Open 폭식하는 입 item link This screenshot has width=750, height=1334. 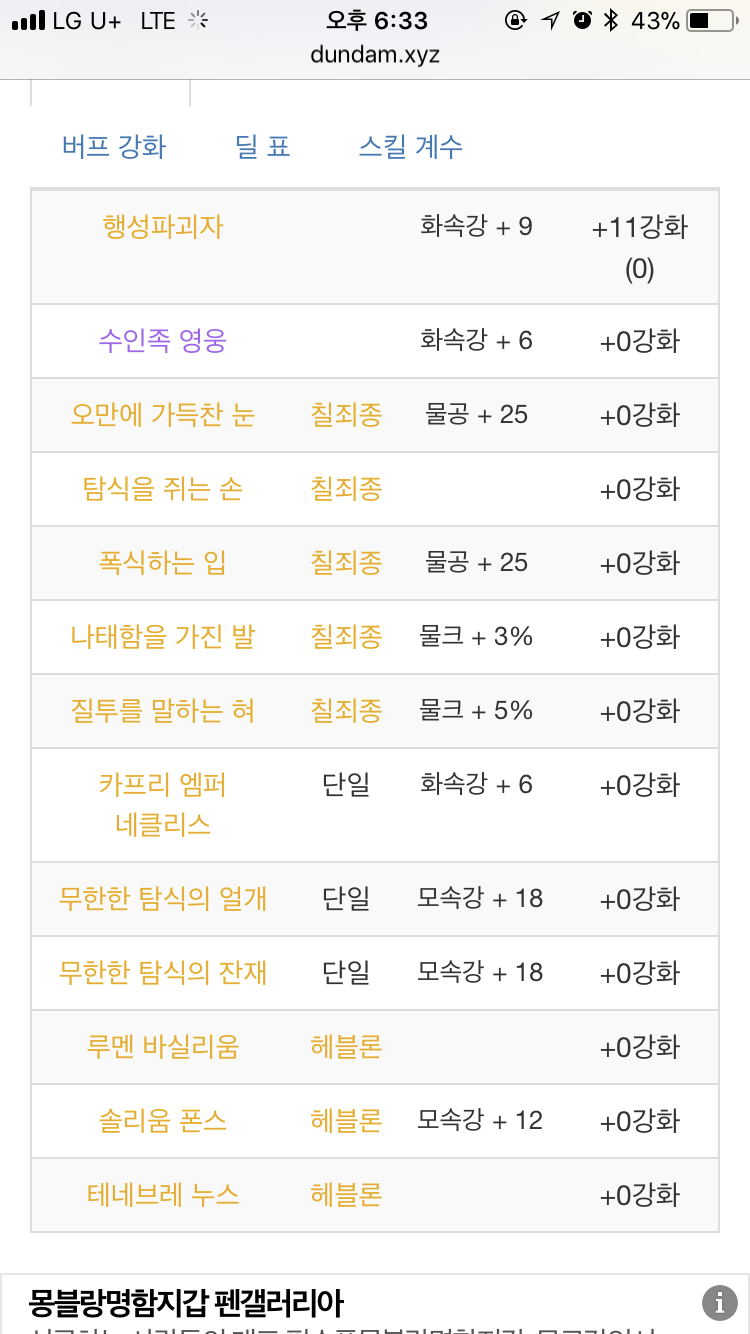click(x=163, y=563)
